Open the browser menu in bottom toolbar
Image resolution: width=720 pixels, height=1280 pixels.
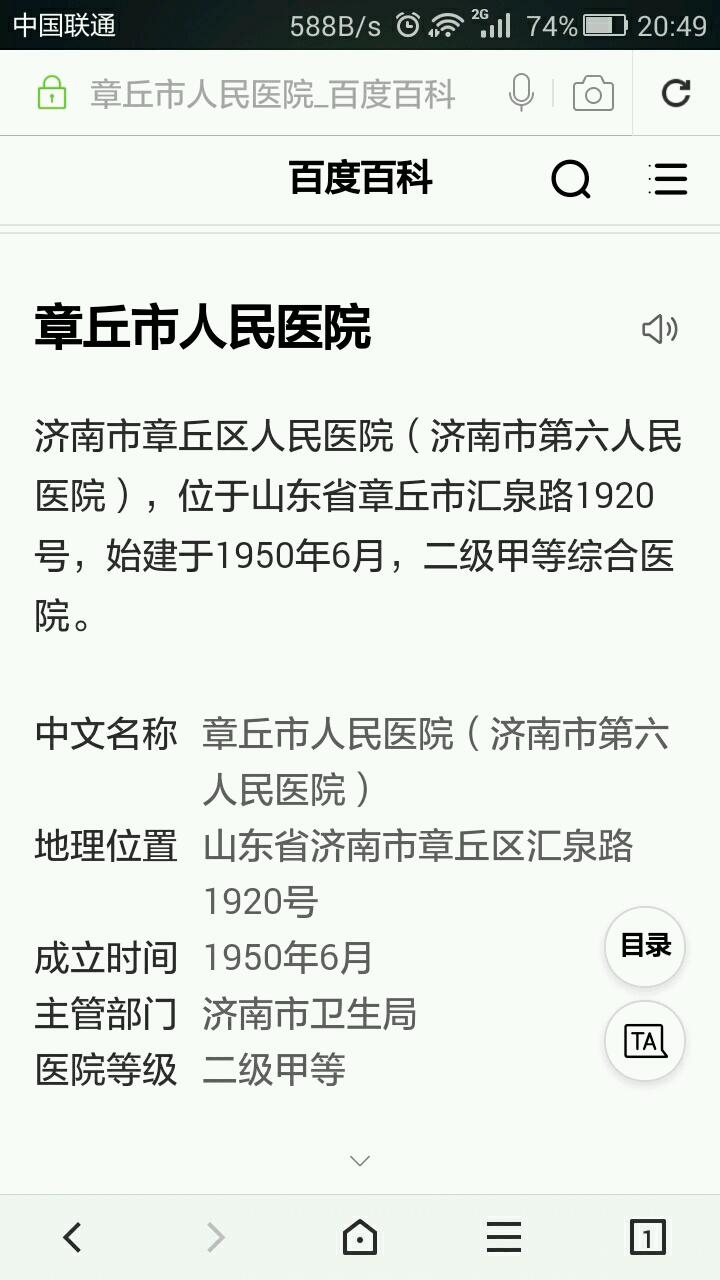pos(504,1238)
